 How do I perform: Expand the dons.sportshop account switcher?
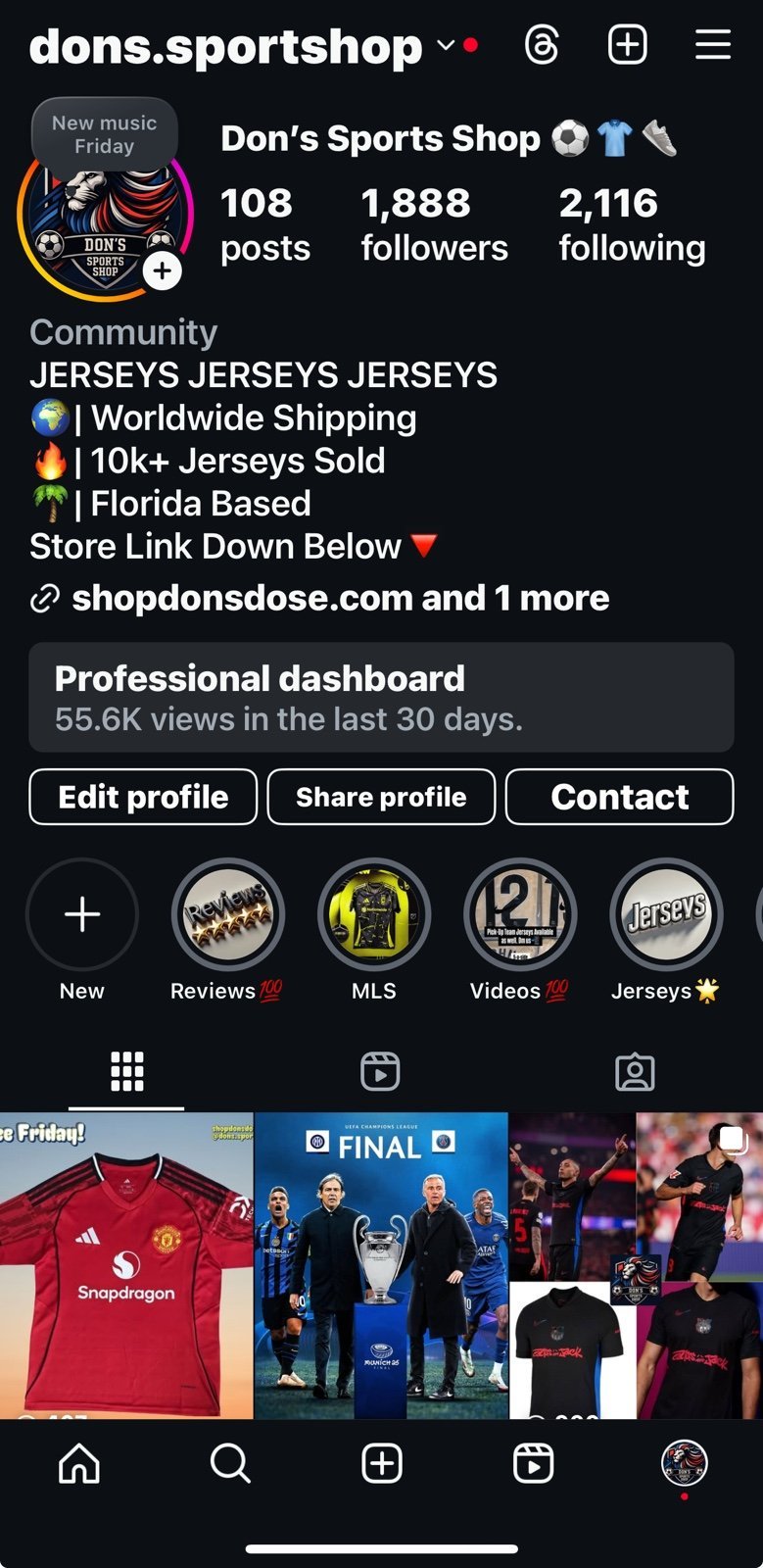pos(446,45)
